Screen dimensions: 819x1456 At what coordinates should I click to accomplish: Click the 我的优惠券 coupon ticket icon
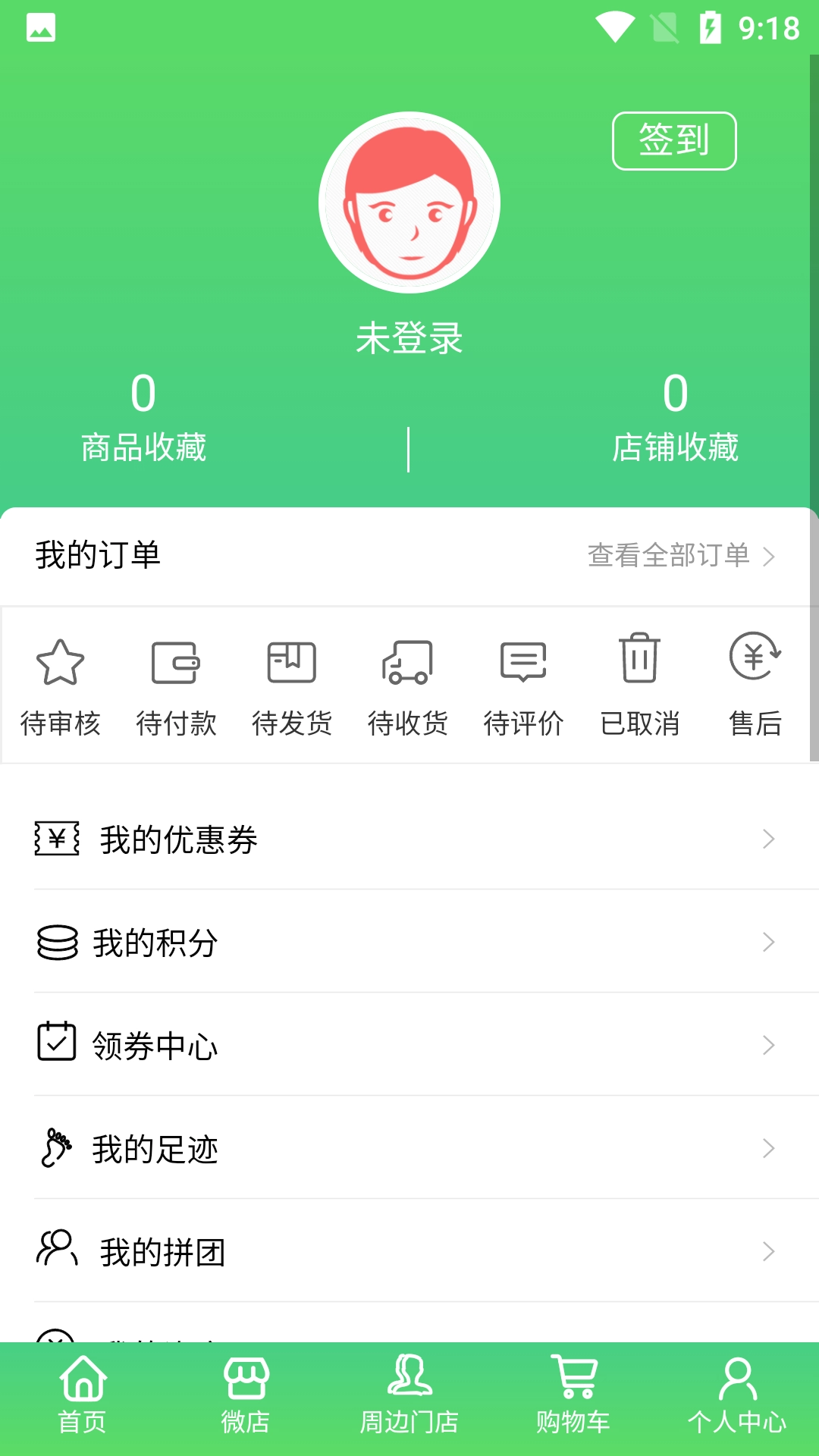[x=55, y=839]
